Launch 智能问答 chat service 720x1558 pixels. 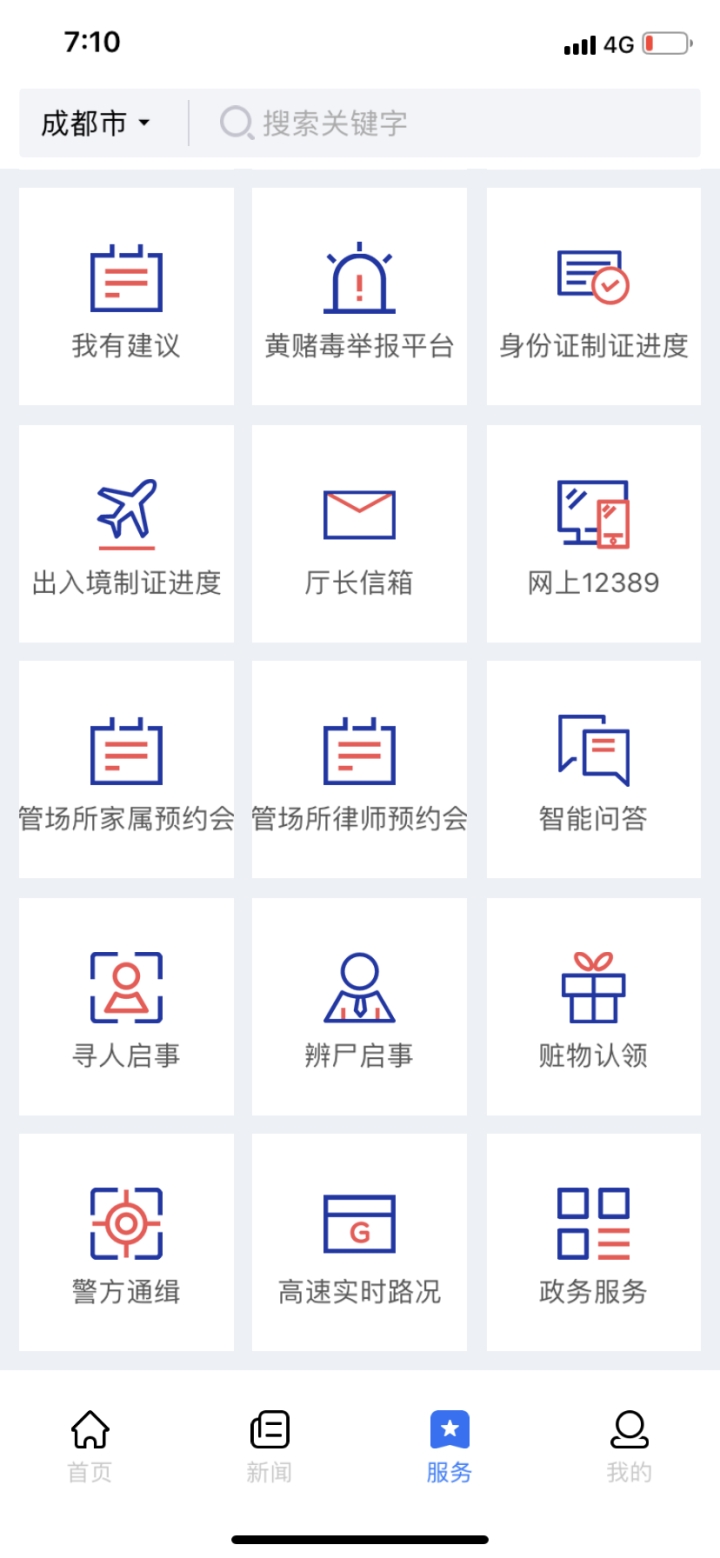tap(593, 769)
